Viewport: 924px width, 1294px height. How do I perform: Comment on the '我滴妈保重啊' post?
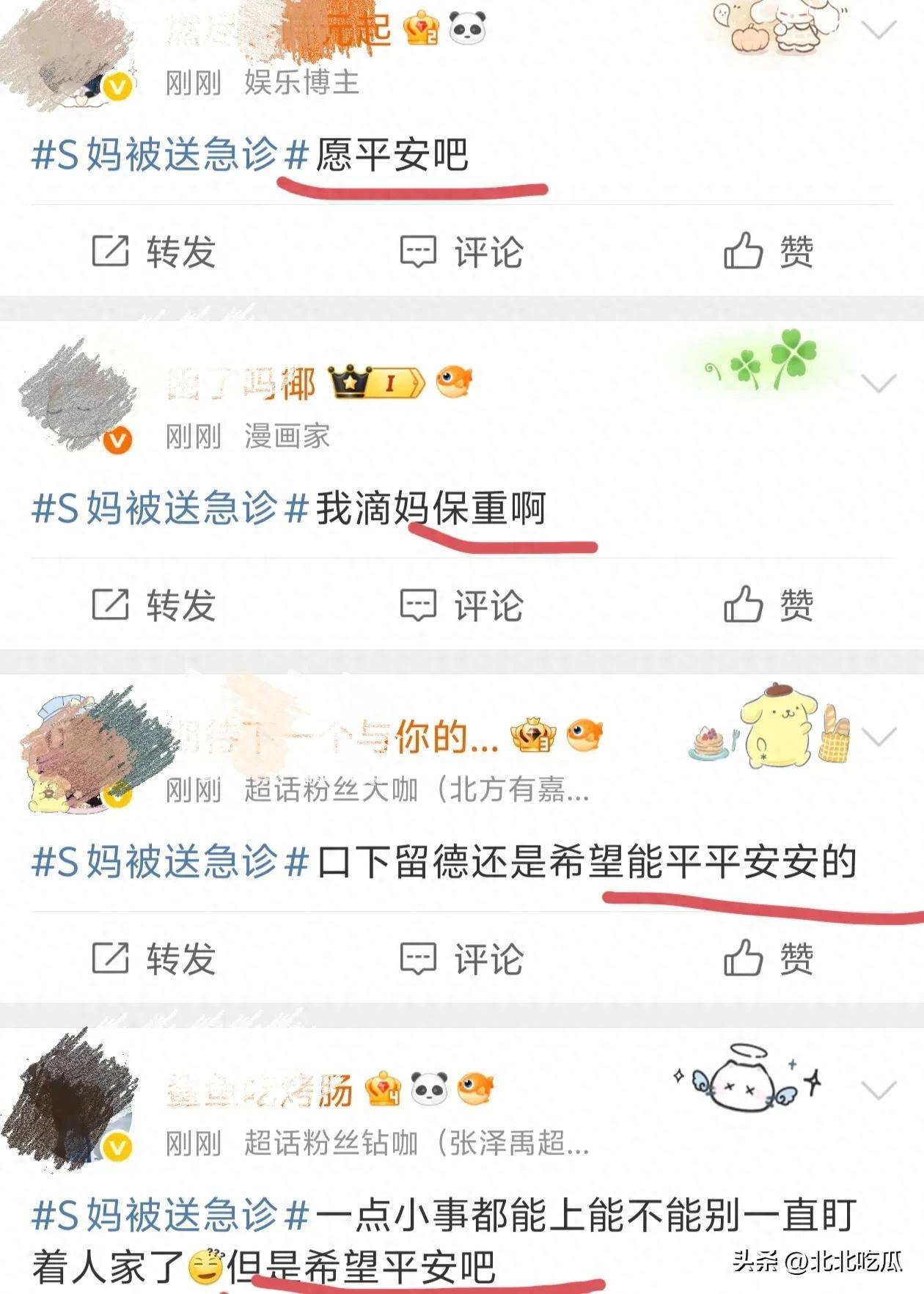click(461, 605)
